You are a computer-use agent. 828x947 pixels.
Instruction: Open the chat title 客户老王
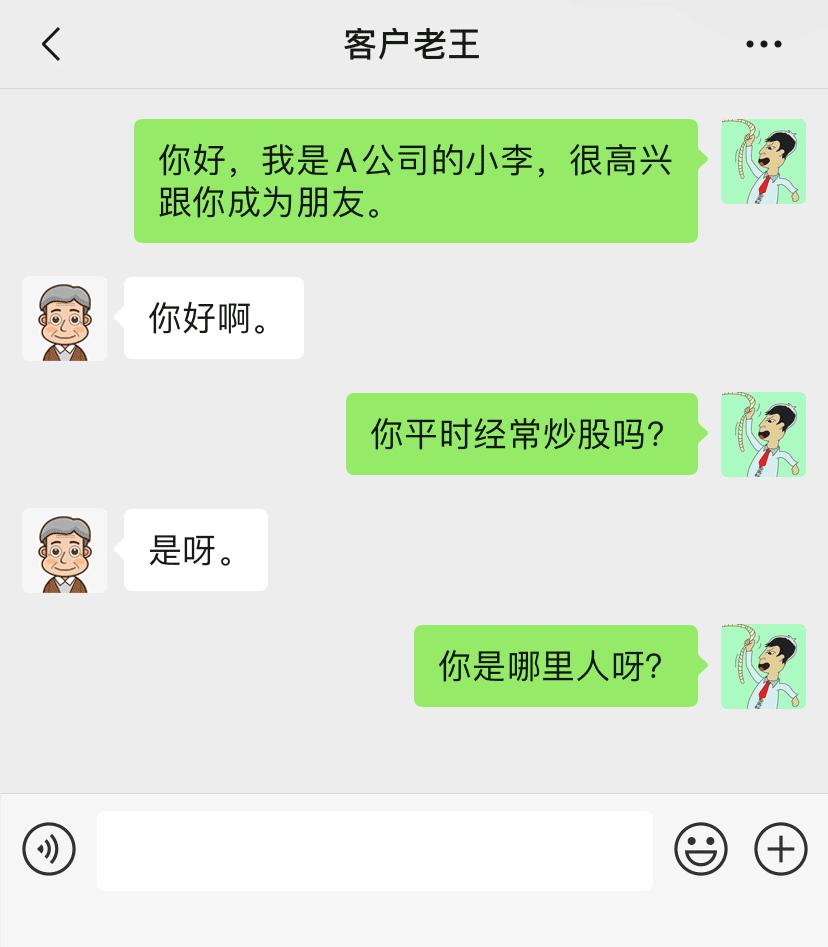tap(413, 44)
